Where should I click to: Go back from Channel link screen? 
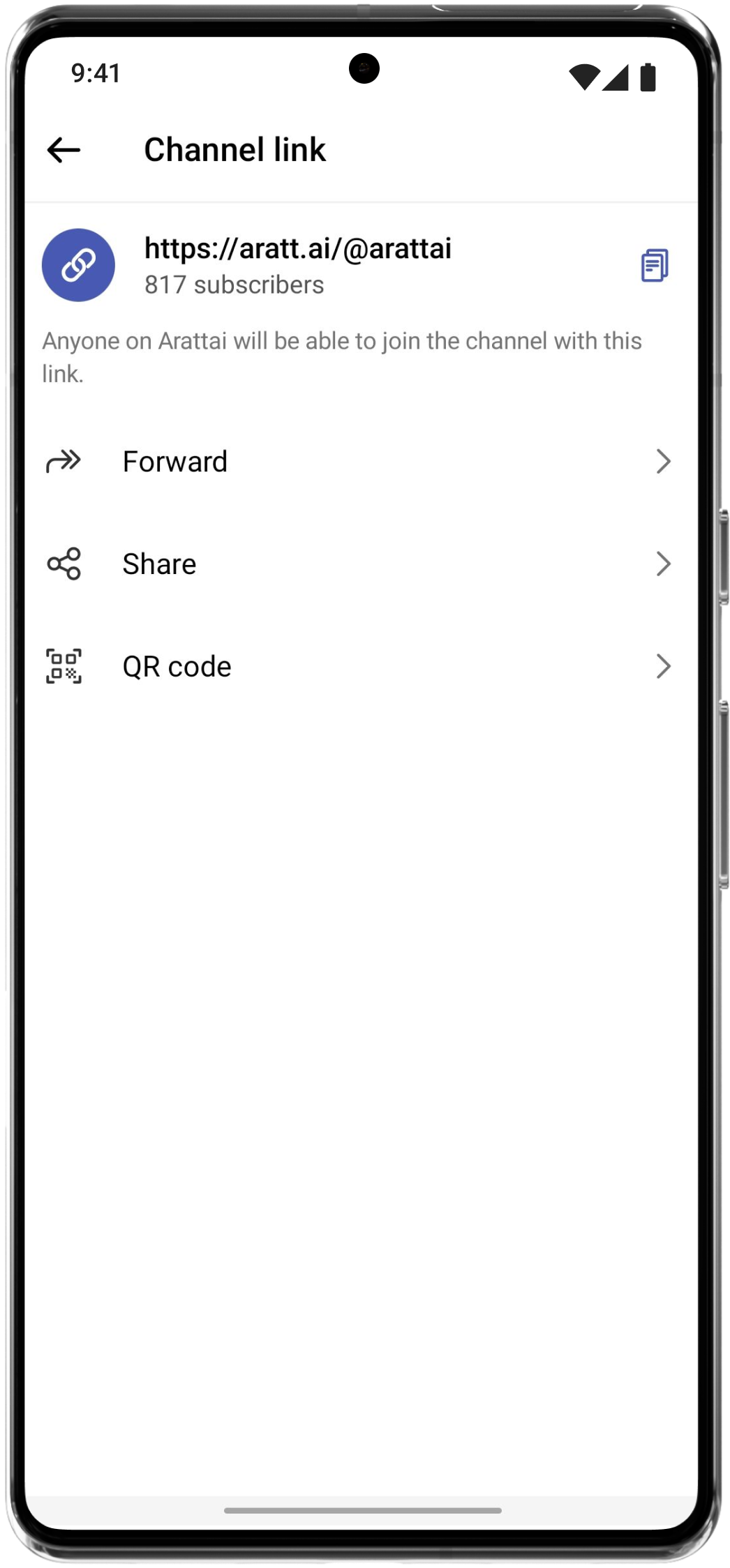click(x=64, y=150)
